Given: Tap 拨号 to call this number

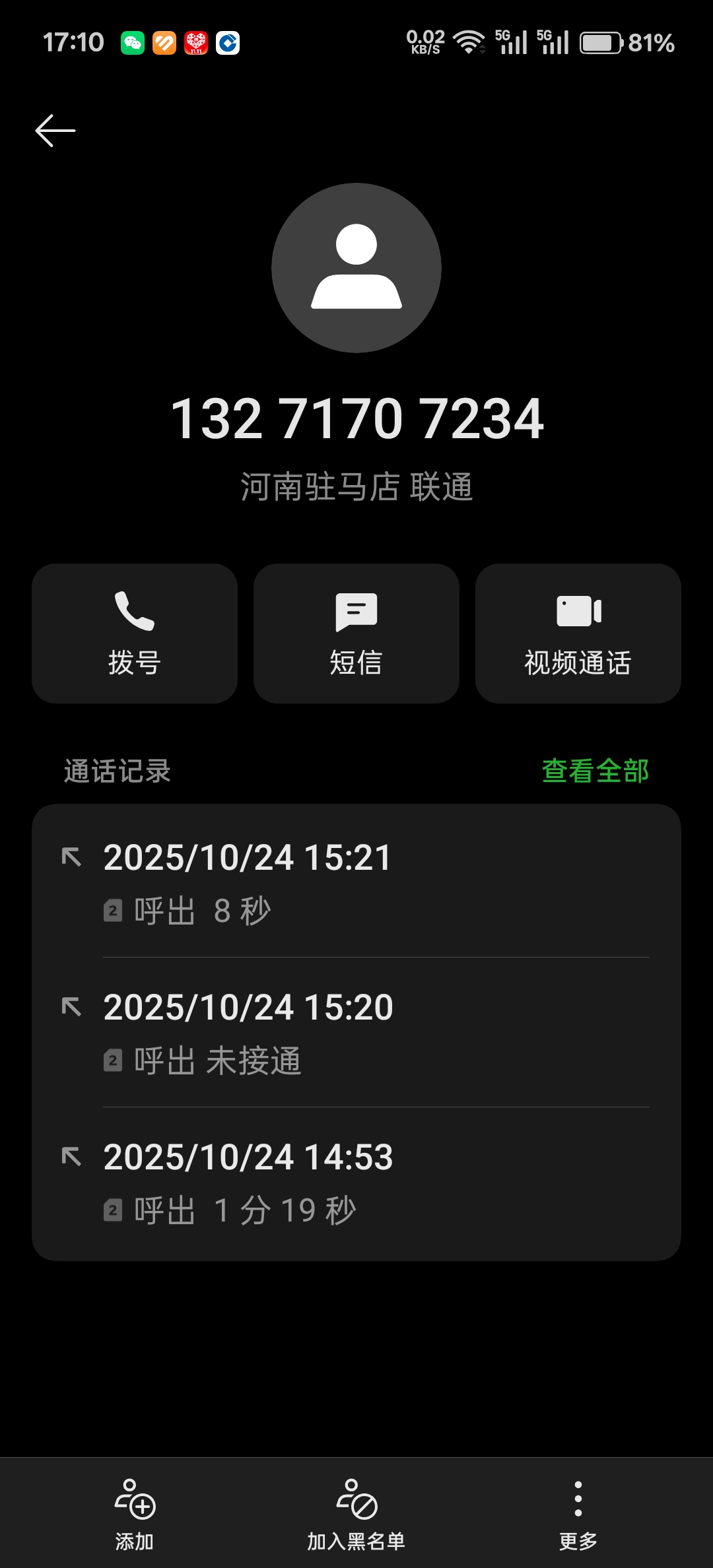Looking at the screenshot, I should click(x=135, y=634).
